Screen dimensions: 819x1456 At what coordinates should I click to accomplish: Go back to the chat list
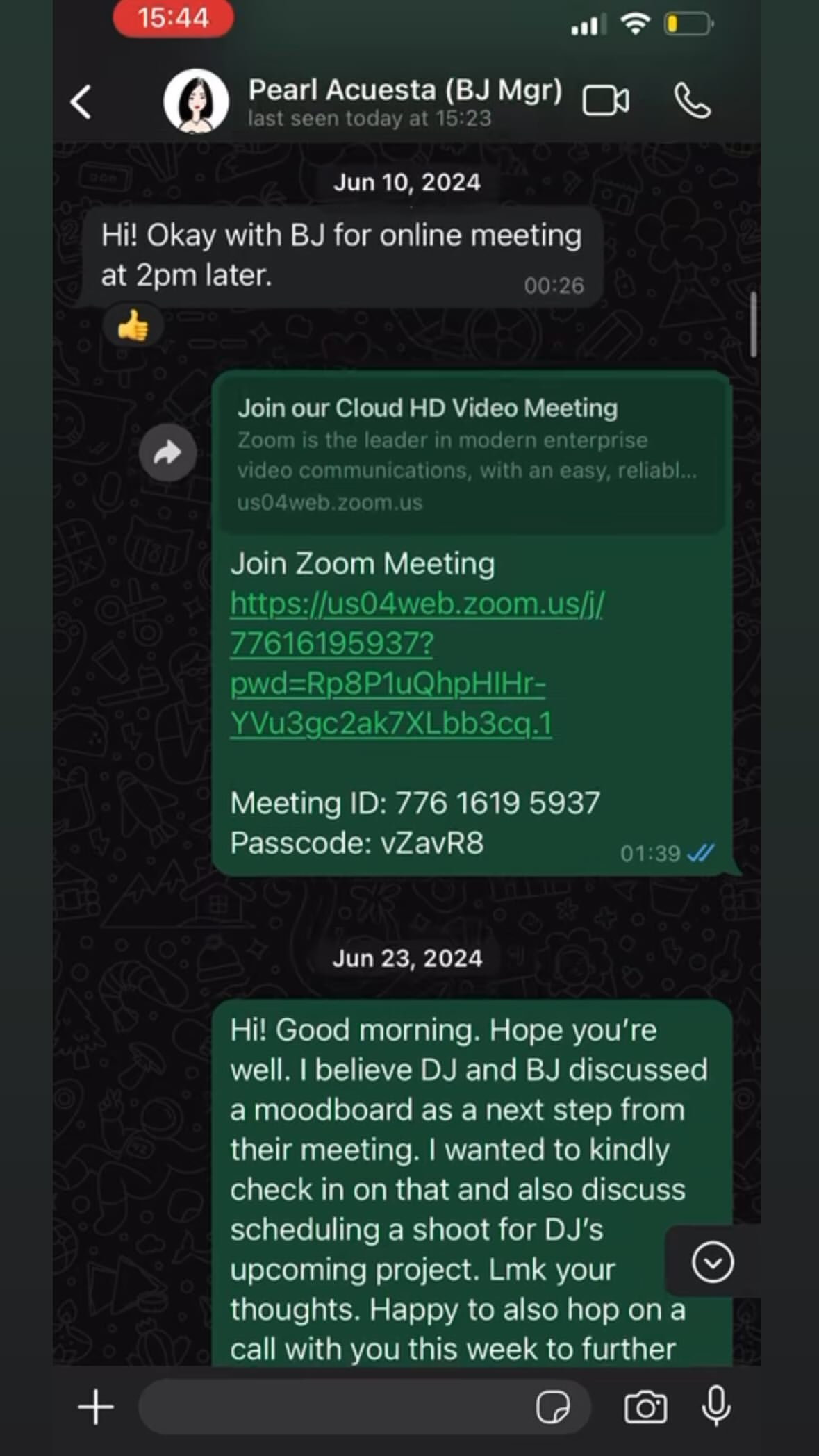point(81,103)
